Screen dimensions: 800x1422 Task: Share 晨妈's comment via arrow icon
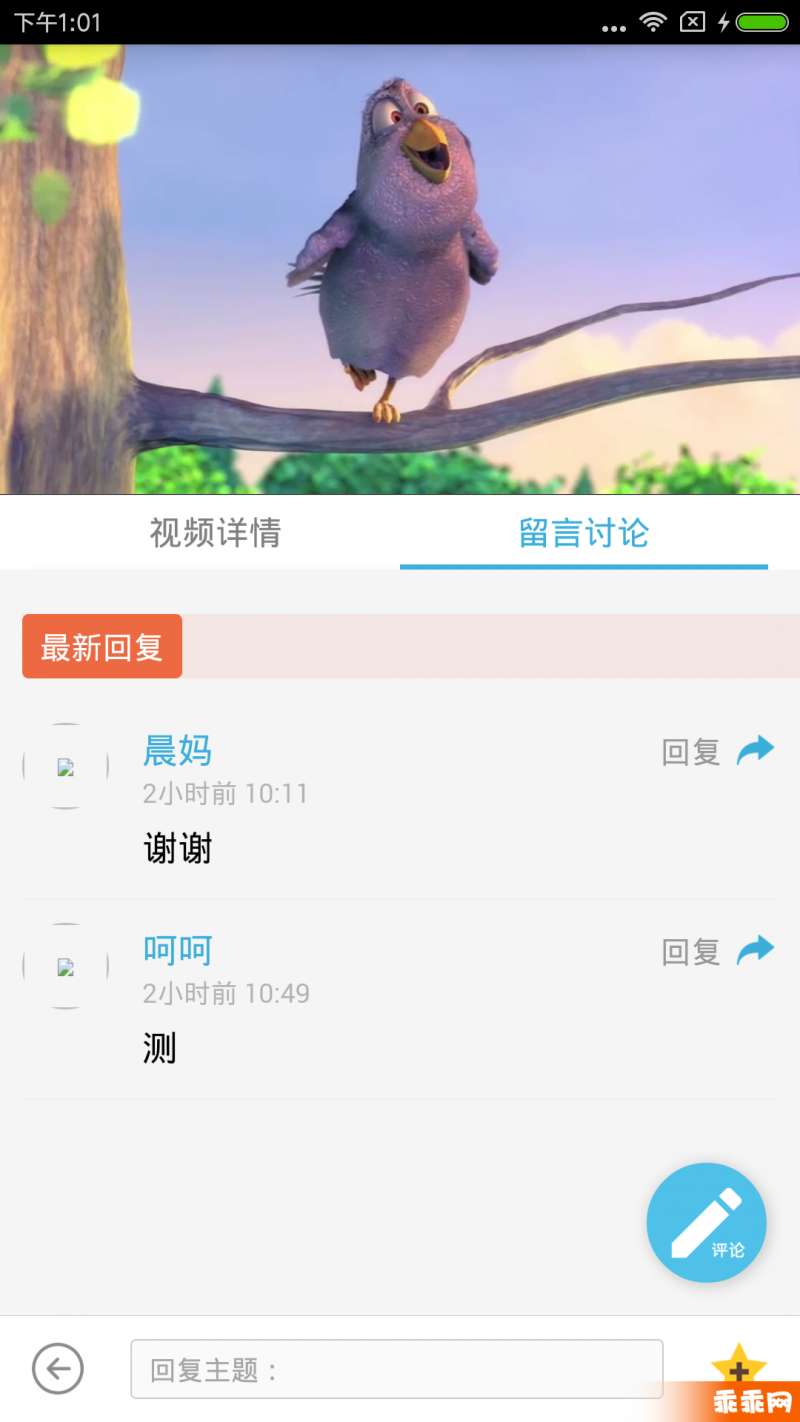pyautogui.click(x=756, y=750)
